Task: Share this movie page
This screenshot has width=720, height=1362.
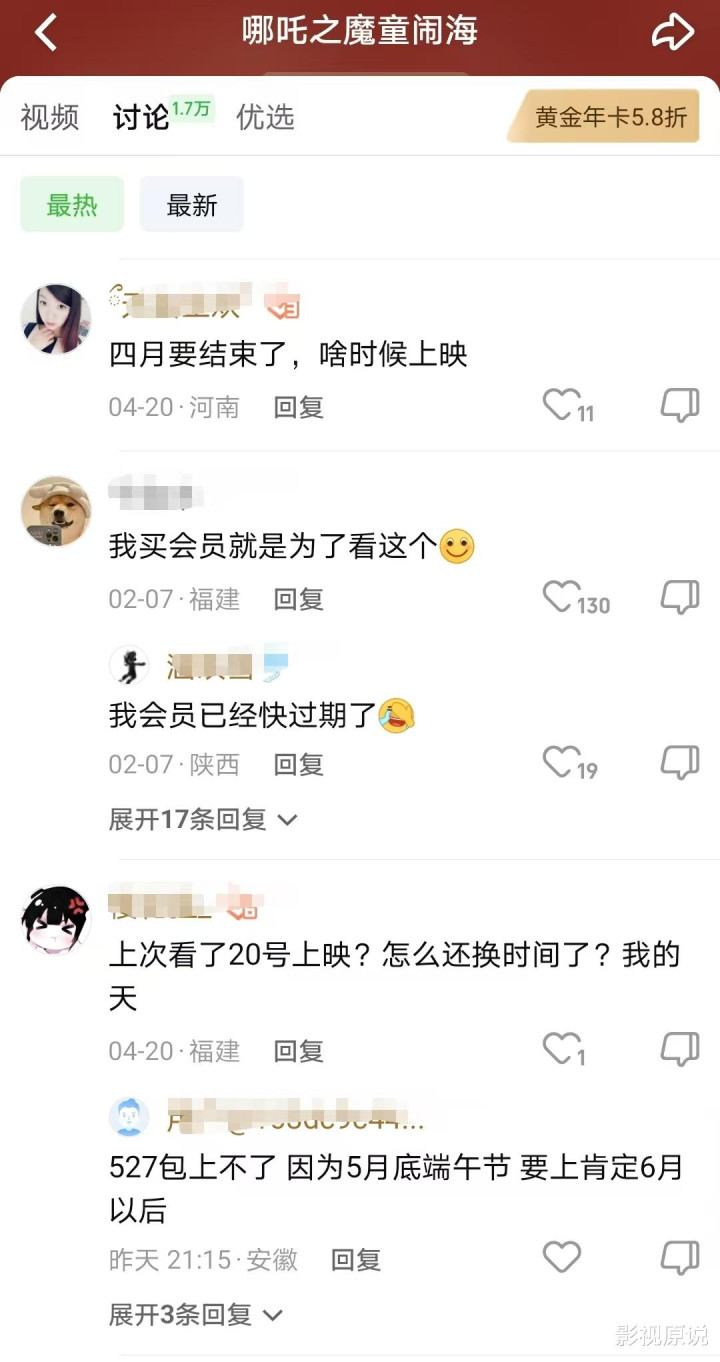Action: [x=672, y=31]
